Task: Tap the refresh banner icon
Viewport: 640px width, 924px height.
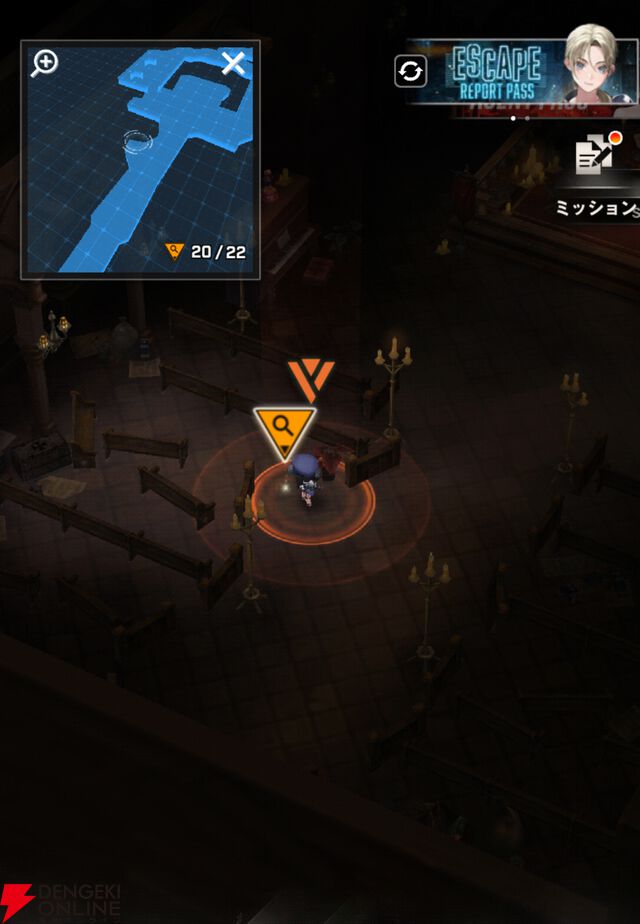Action: (411, 71)
